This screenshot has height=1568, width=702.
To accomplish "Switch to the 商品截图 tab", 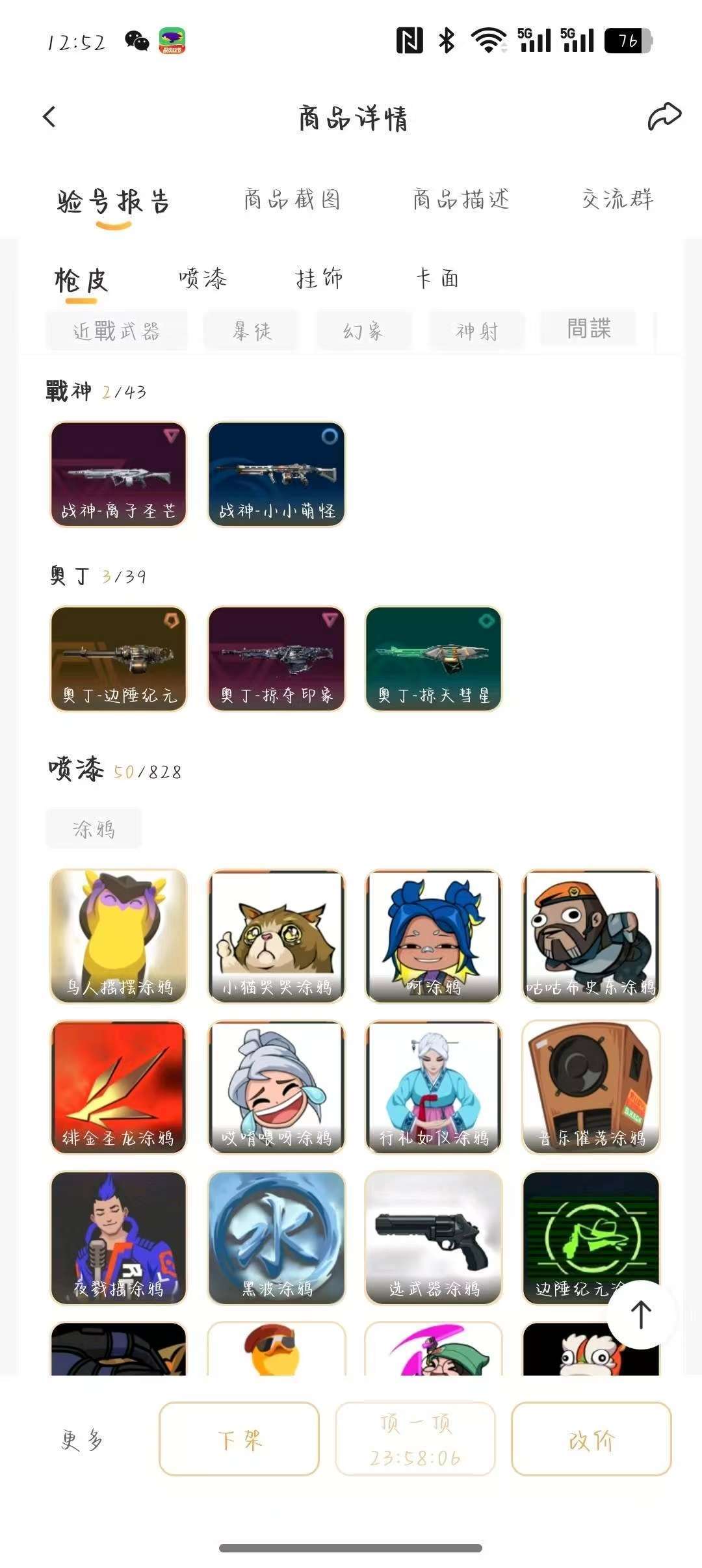I will [x=292, y=200].
